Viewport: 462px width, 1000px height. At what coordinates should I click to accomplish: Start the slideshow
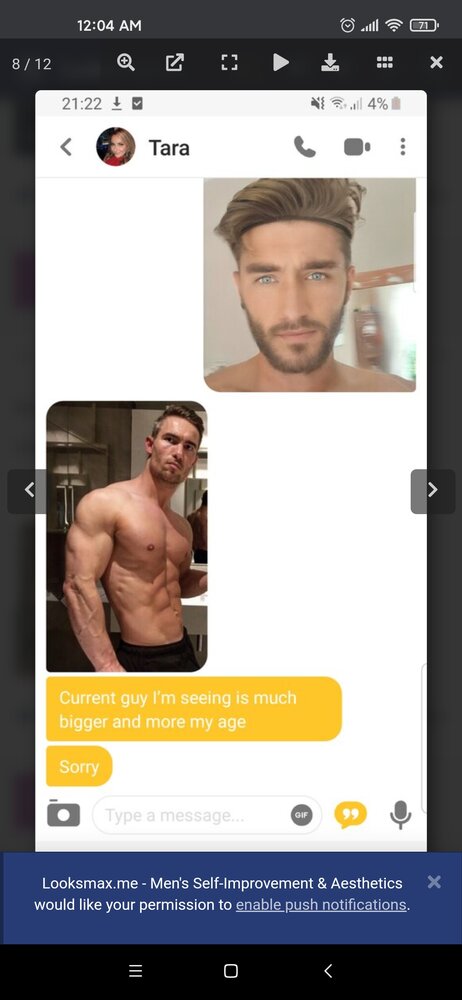(281, 62)
